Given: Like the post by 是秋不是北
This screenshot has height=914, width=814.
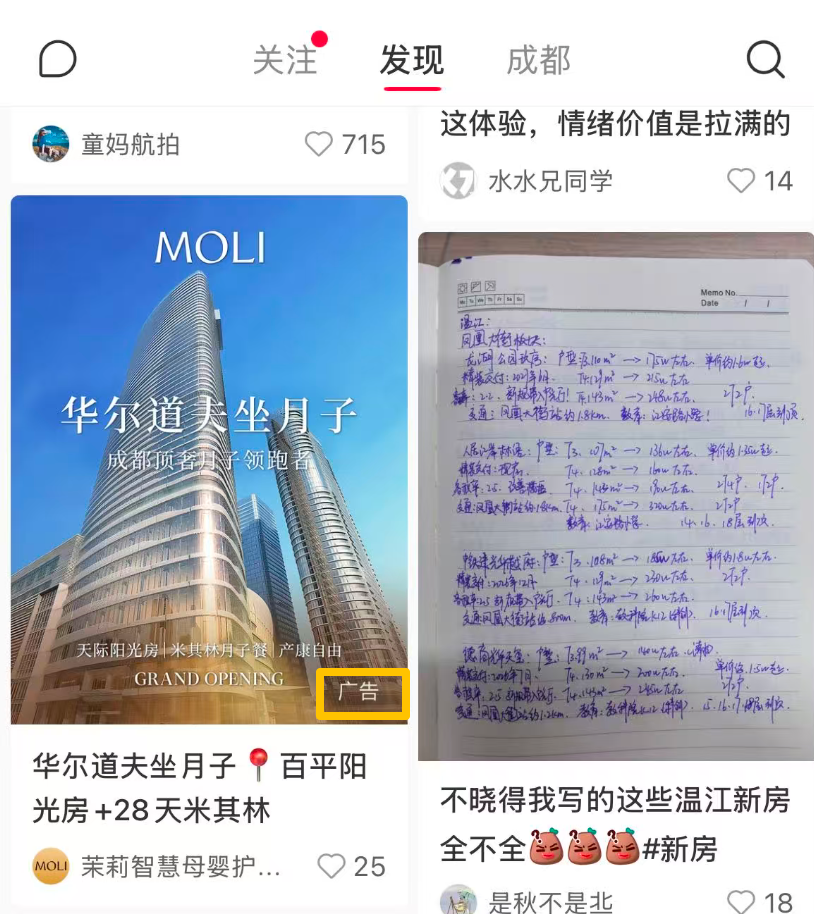Looking at the screenshot, I should click(758, 902).
